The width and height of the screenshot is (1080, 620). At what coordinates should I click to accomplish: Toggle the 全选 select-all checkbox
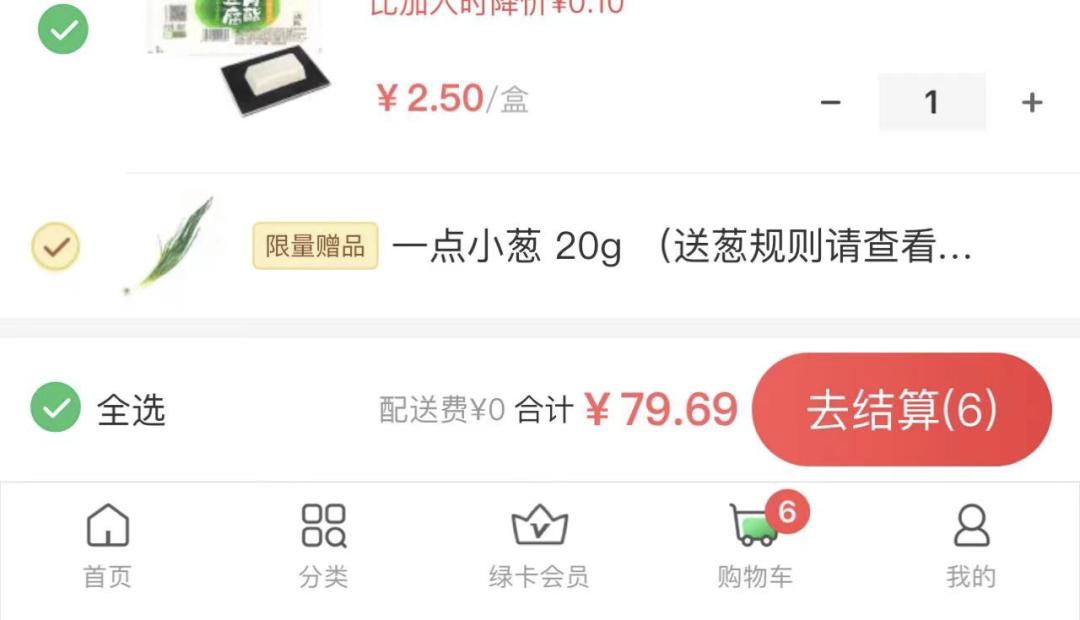pyautogui.click(x=56, y=409)
